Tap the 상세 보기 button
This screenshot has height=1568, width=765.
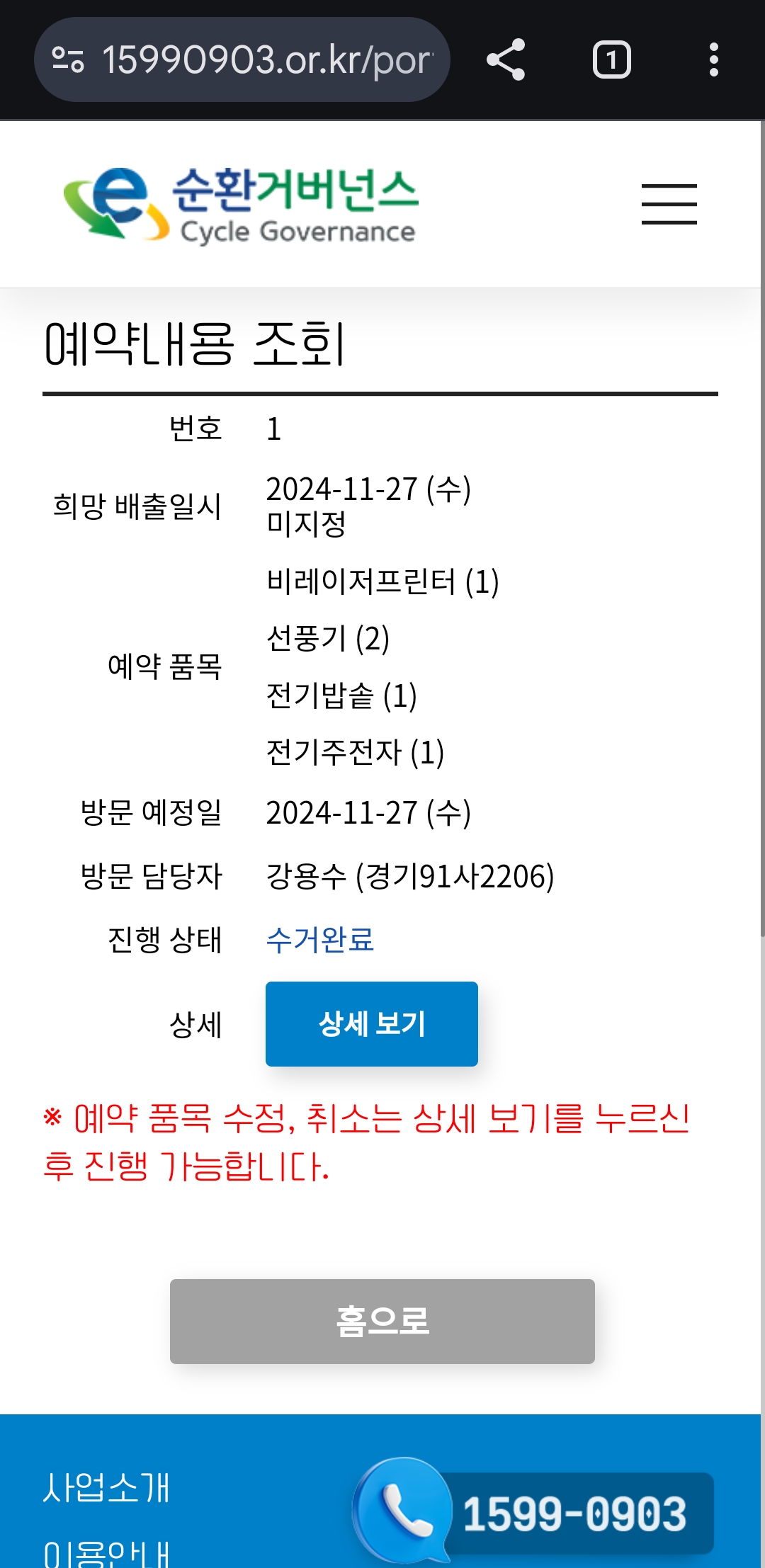click(x=371, y=1023)
